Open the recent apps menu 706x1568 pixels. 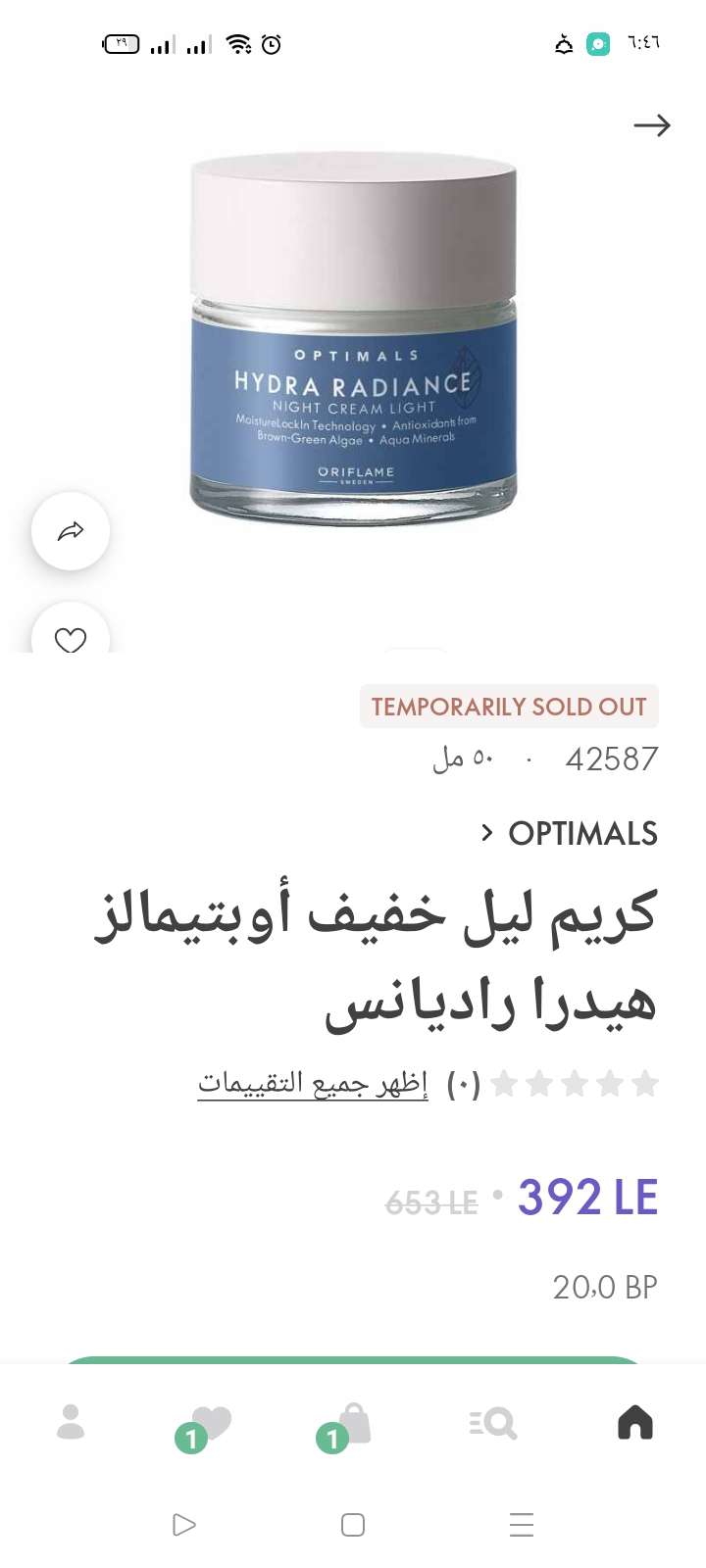[x=522, y=1525]
